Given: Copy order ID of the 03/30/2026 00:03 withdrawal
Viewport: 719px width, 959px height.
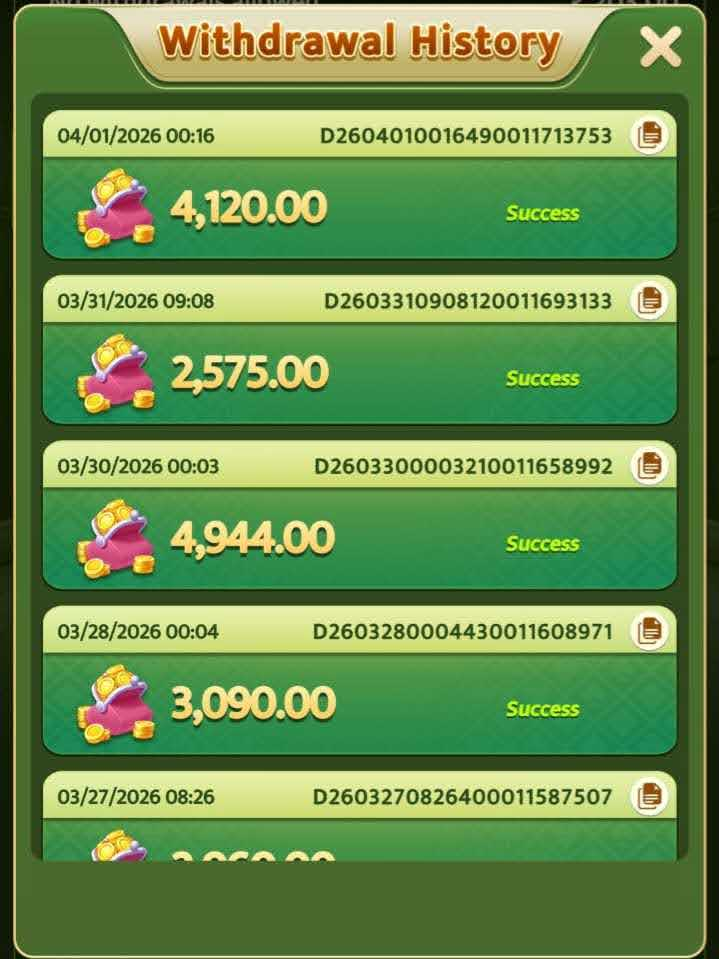Looking at the screenshot, I should click(x=649, y=465).
